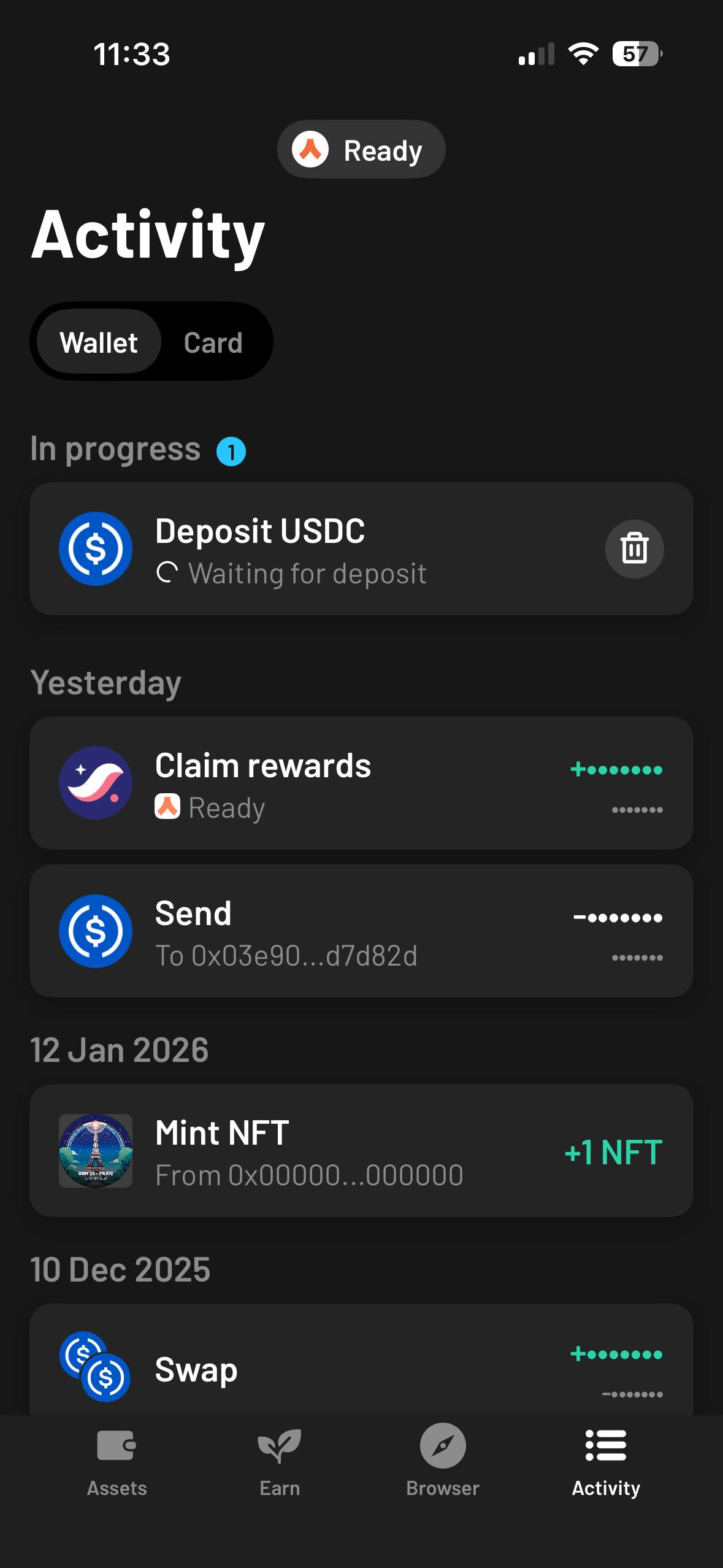
Task: Select the Wallet segment
Action: click(x=99, y=342)
